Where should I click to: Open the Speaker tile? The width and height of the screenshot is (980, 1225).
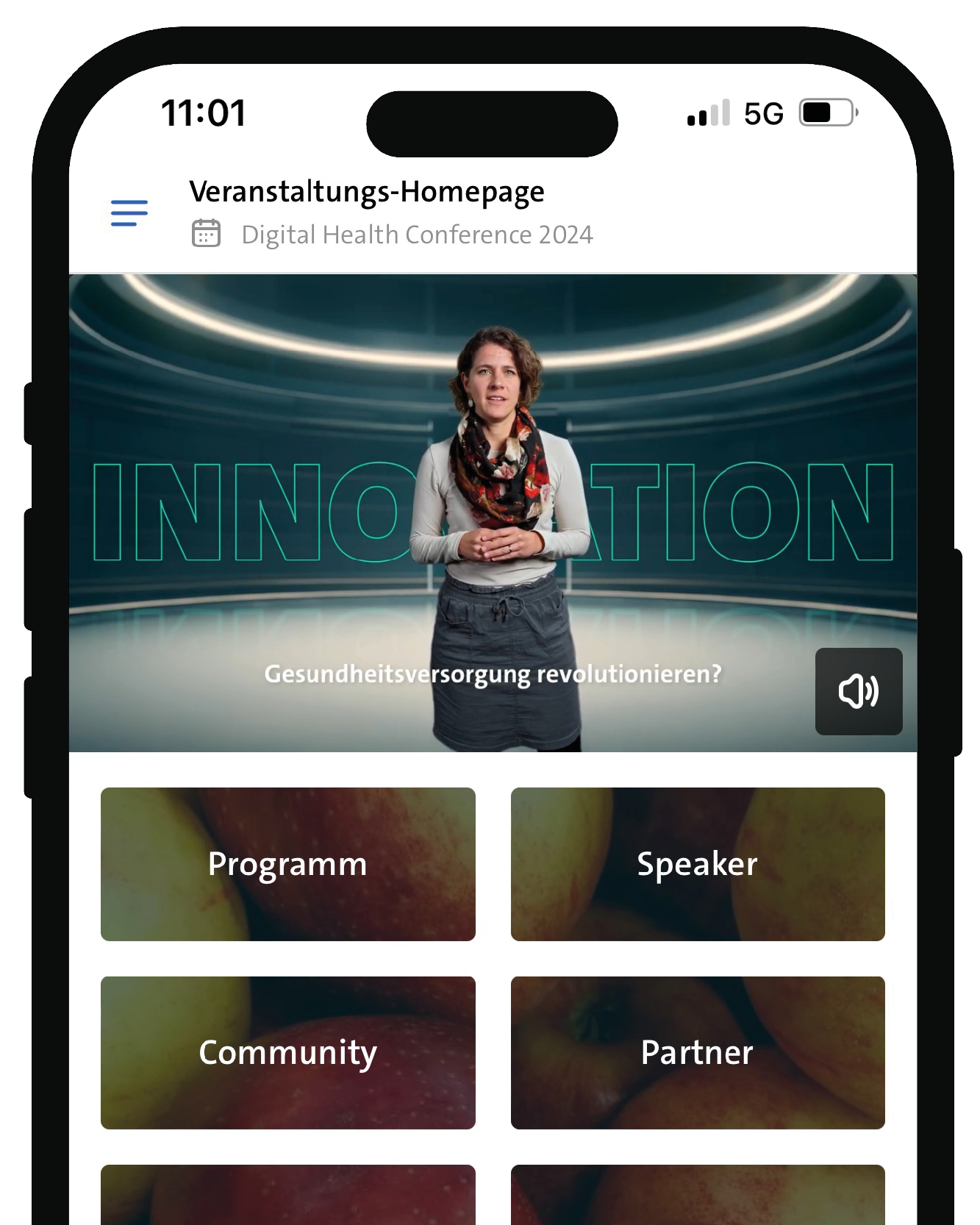[x=697, y=864]
